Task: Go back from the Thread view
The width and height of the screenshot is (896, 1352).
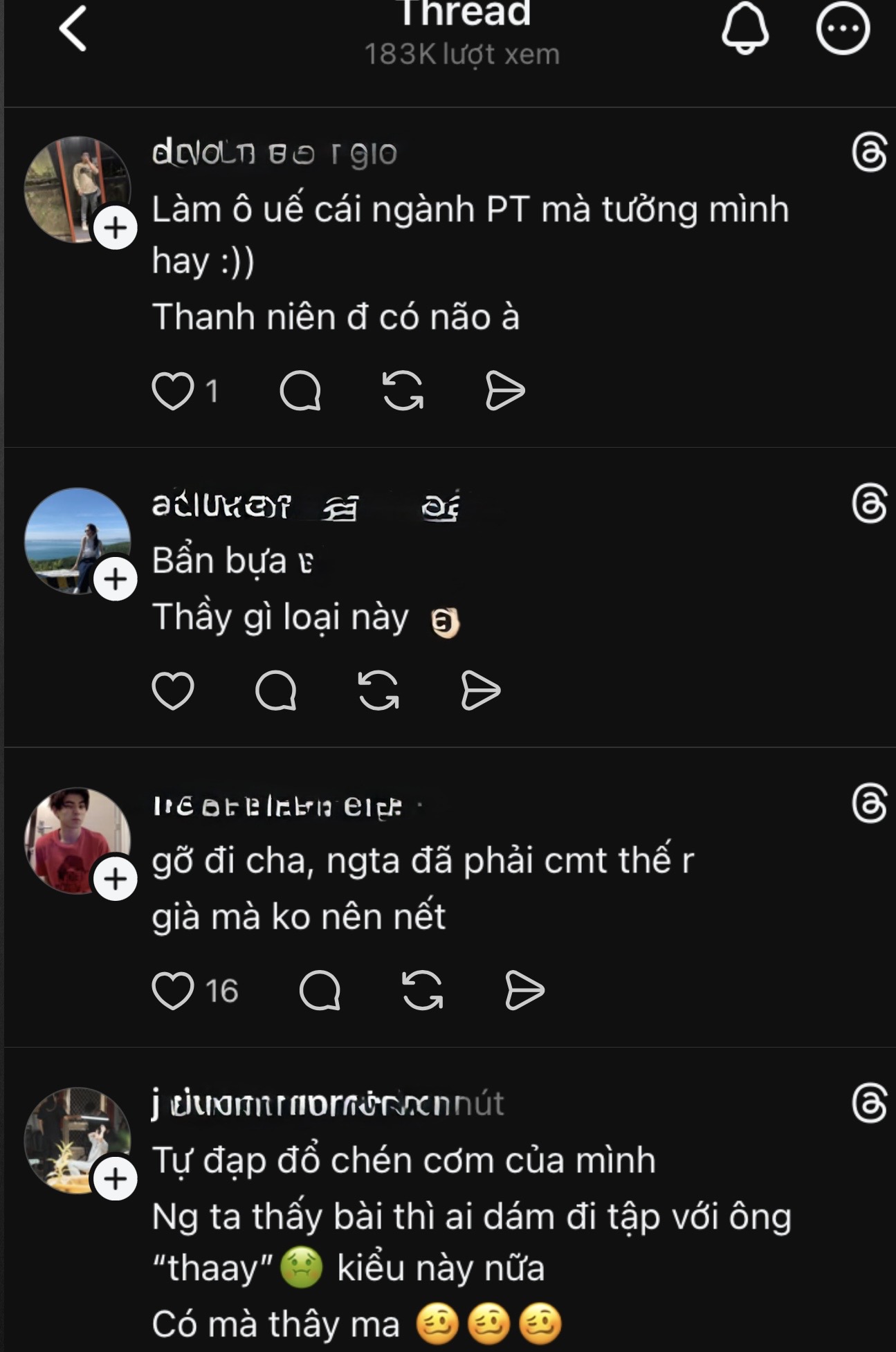Action: point(73,29)
